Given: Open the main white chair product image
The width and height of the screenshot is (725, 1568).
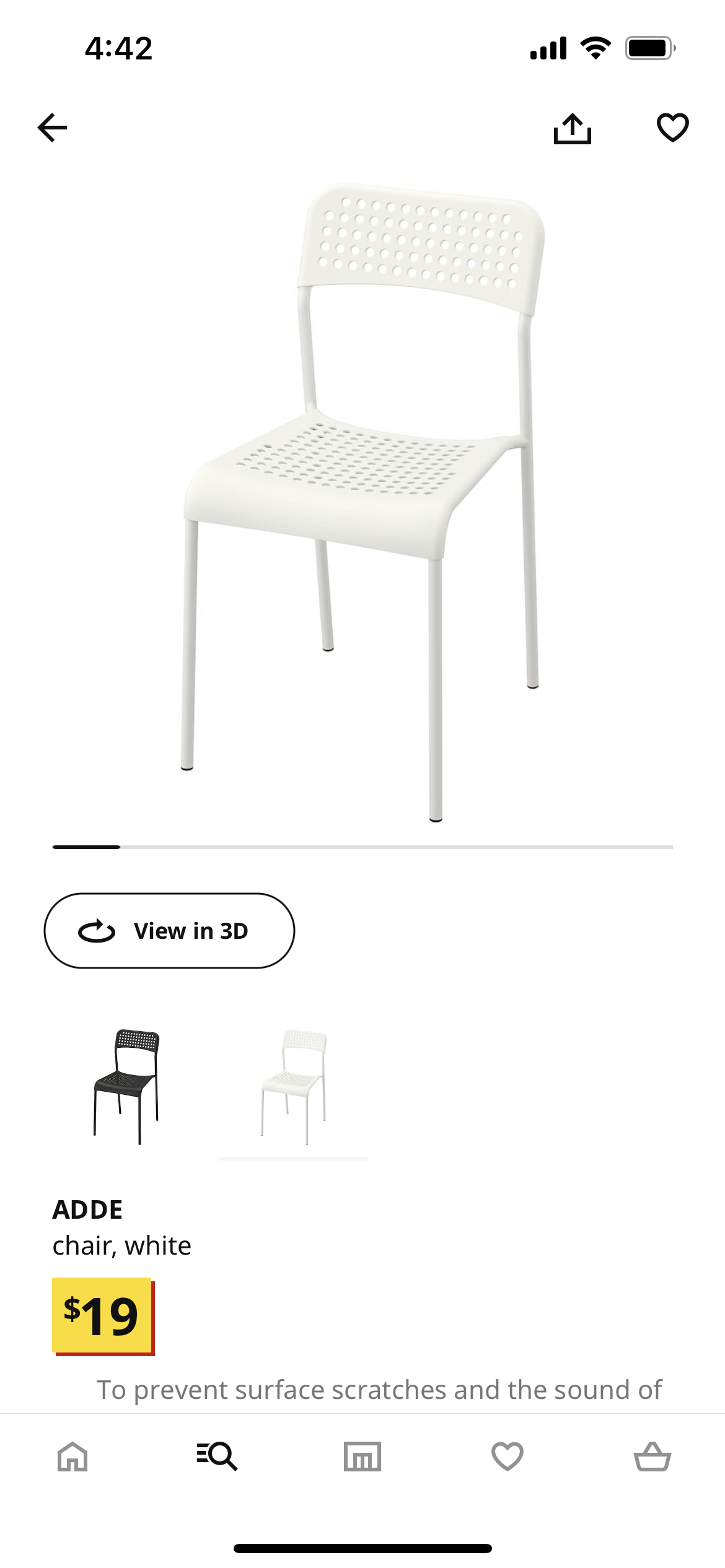Looking at the screenshot, I should (362, 502).
